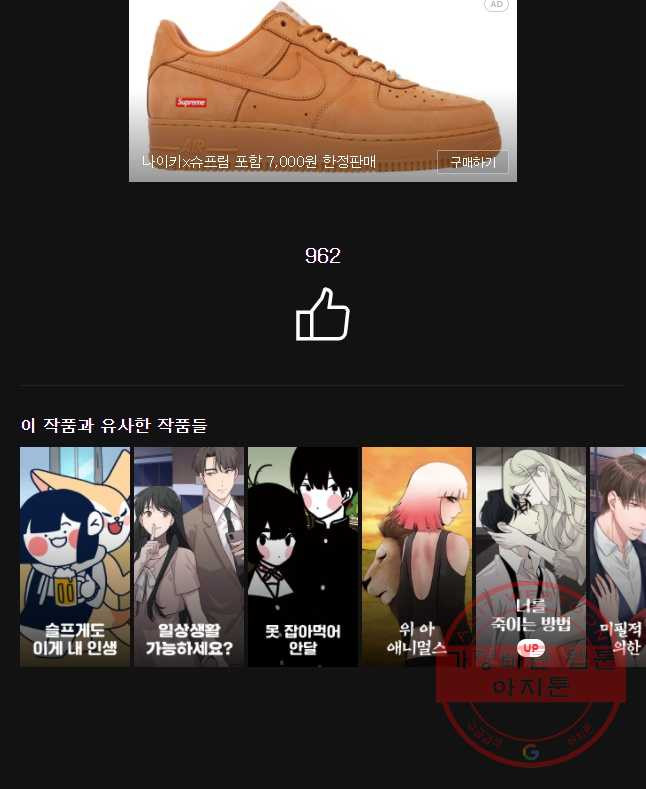The width and height of the screenshot is (646, 789).
Task: Open the 못 잡아먹어 안달 webtoon
Action: [303, 556]
